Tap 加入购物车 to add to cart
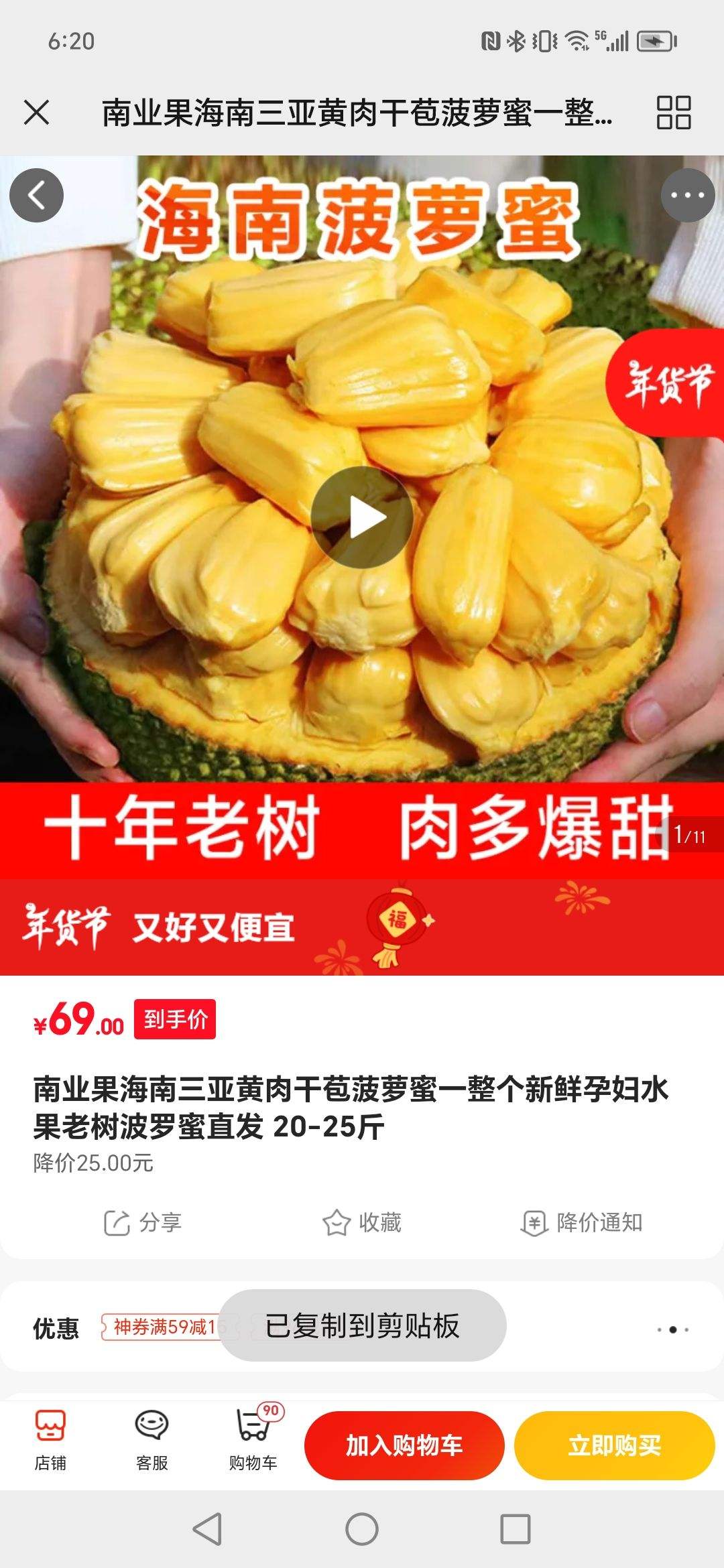This screenshot has height=1568, width=724. pyautogui.click(x=406, y=1445)
